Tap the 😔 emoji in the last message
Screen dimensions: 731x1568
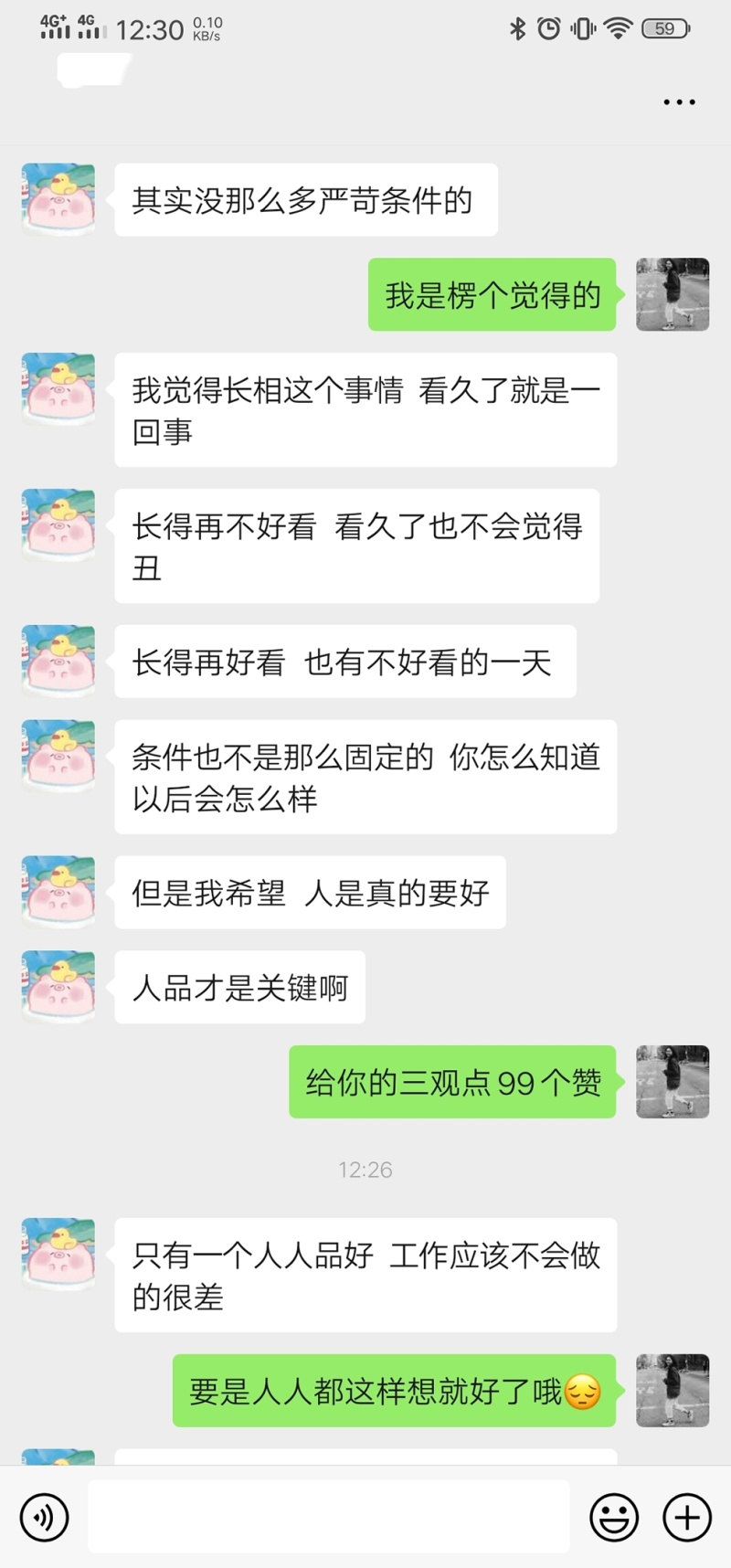(584, 1391)
